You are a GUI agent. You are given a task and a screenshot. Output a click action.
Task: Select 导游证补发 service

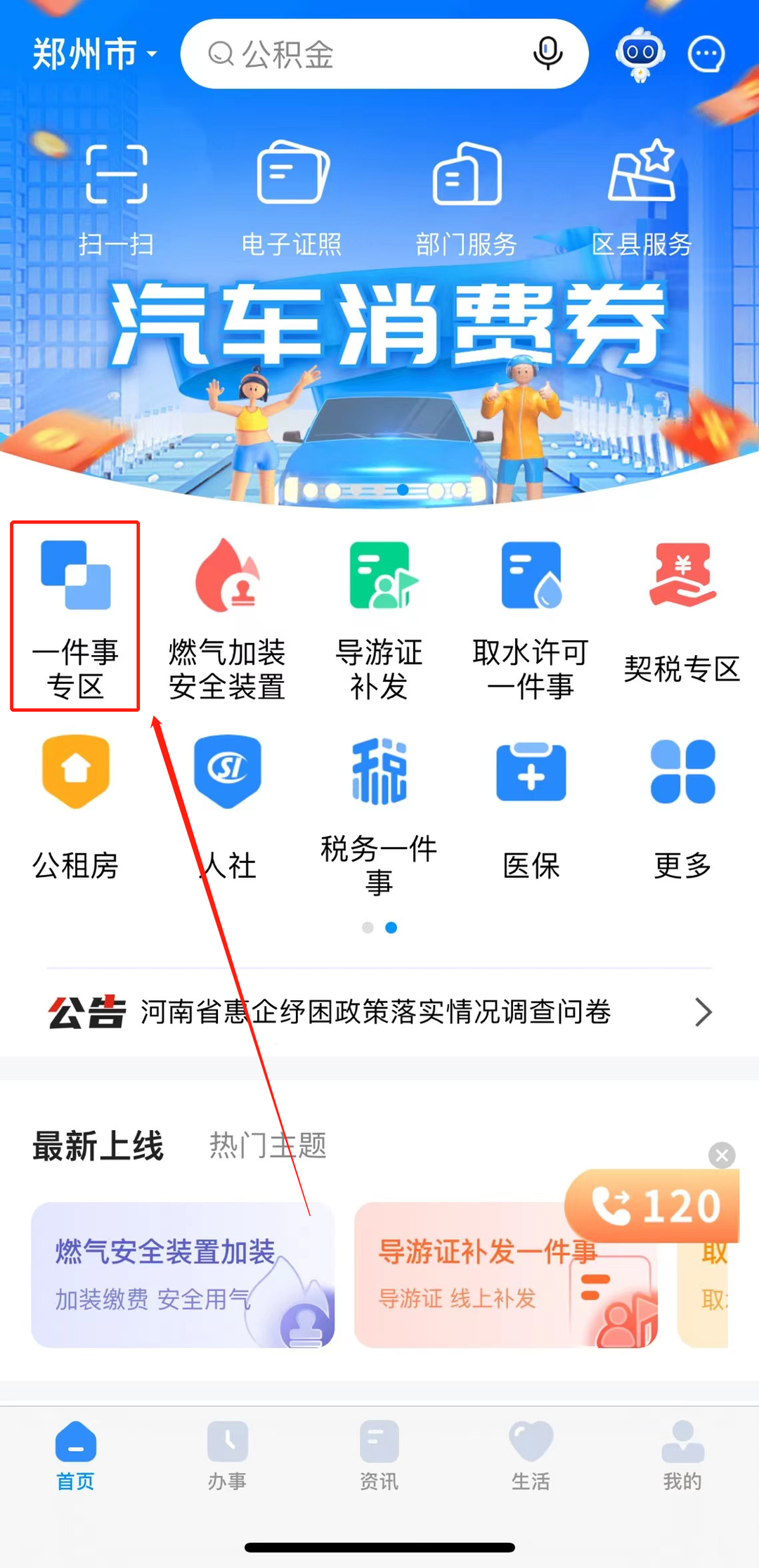(x=379, y=616)
